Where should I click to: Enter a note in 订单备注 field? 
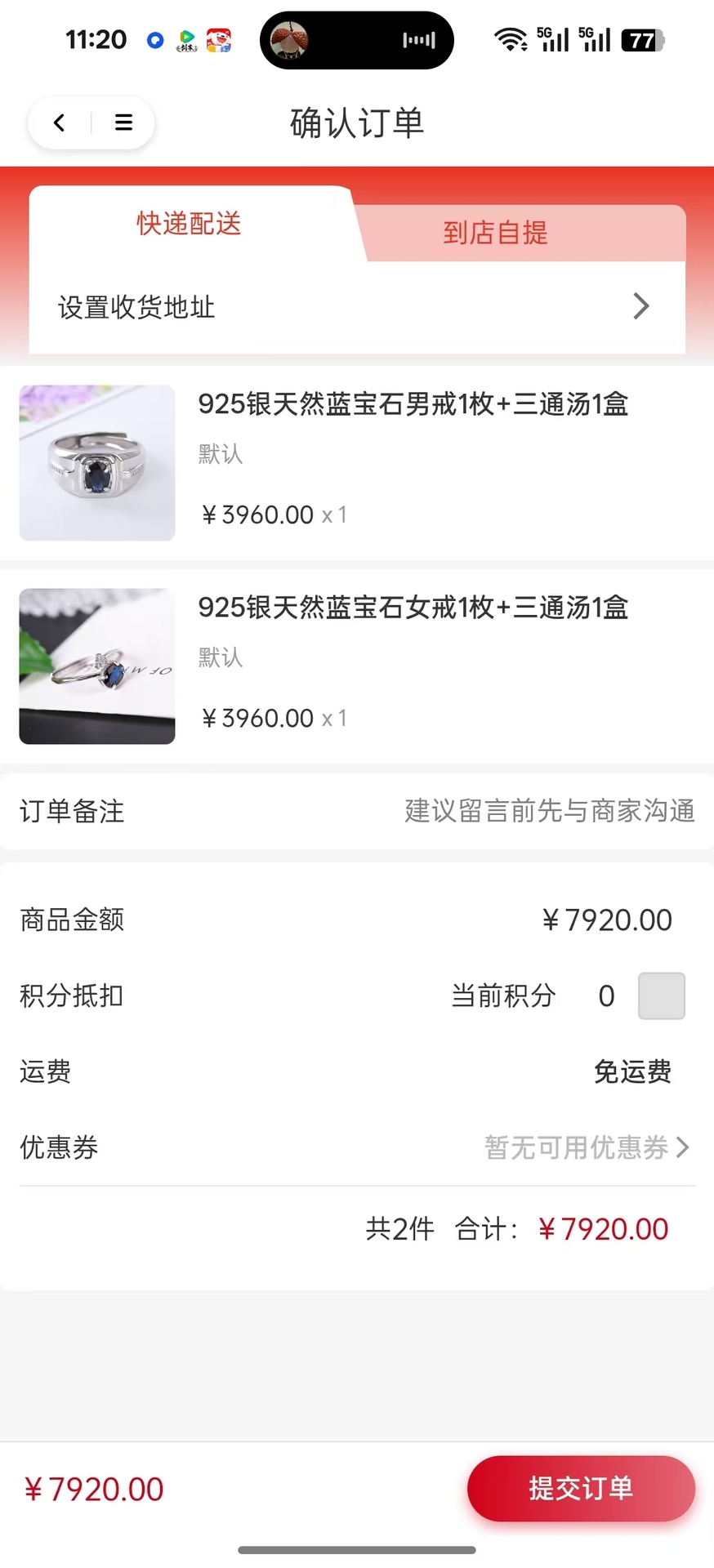point(549,811)
